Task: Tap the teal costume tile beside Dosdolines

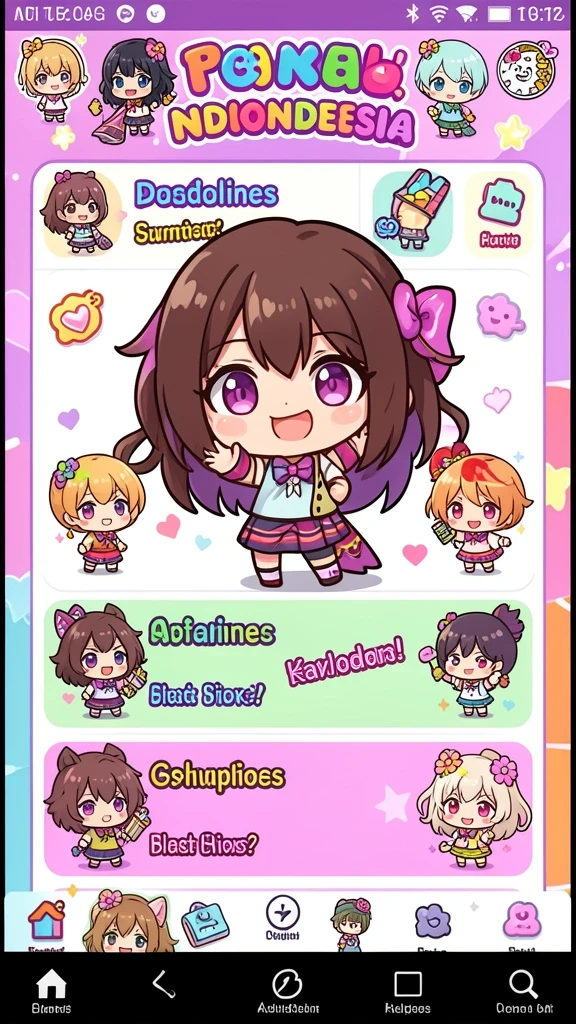Action: (x=412, y=213)
